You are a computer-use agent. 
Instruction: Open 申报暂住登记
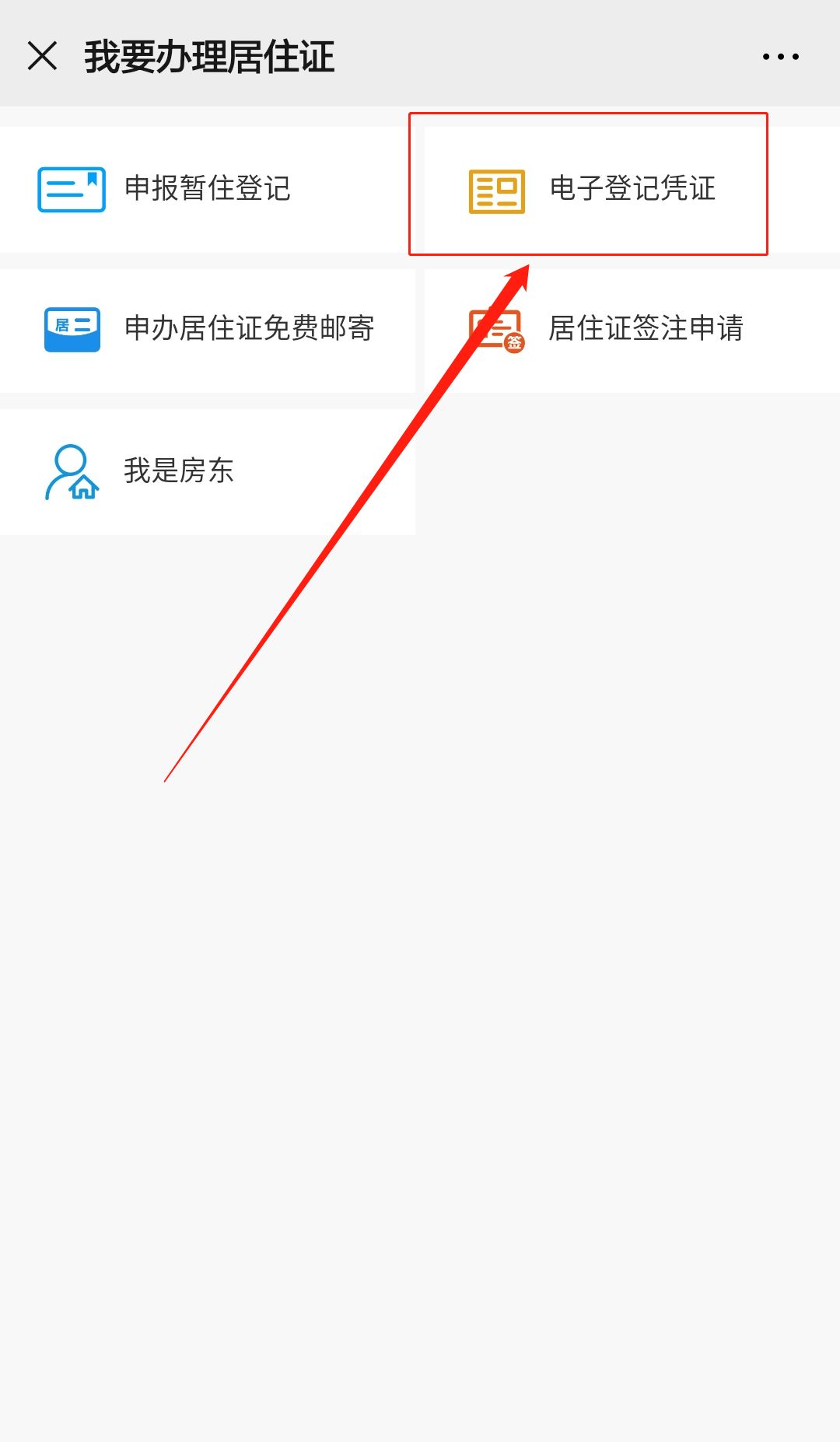point(207,189)
